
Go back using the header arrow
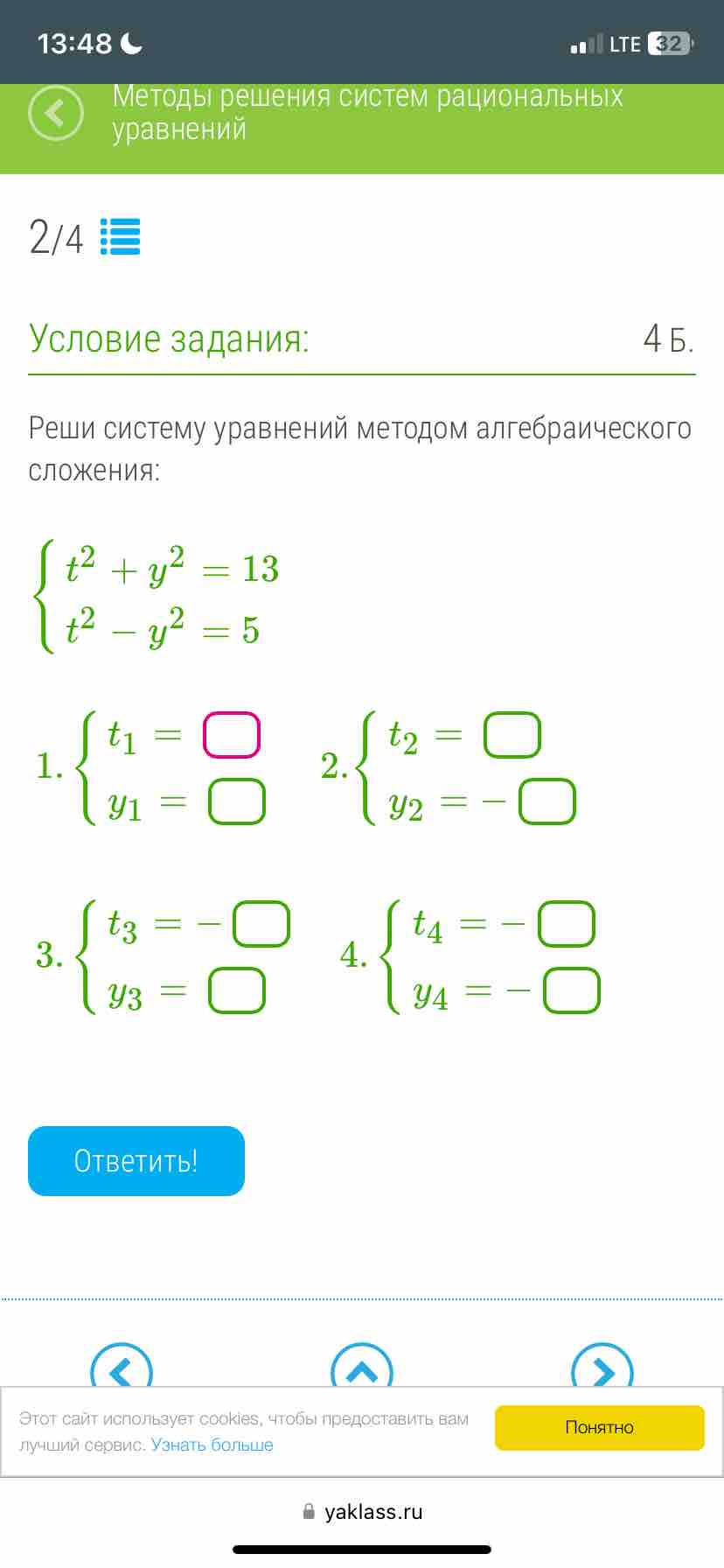point(56,113)
